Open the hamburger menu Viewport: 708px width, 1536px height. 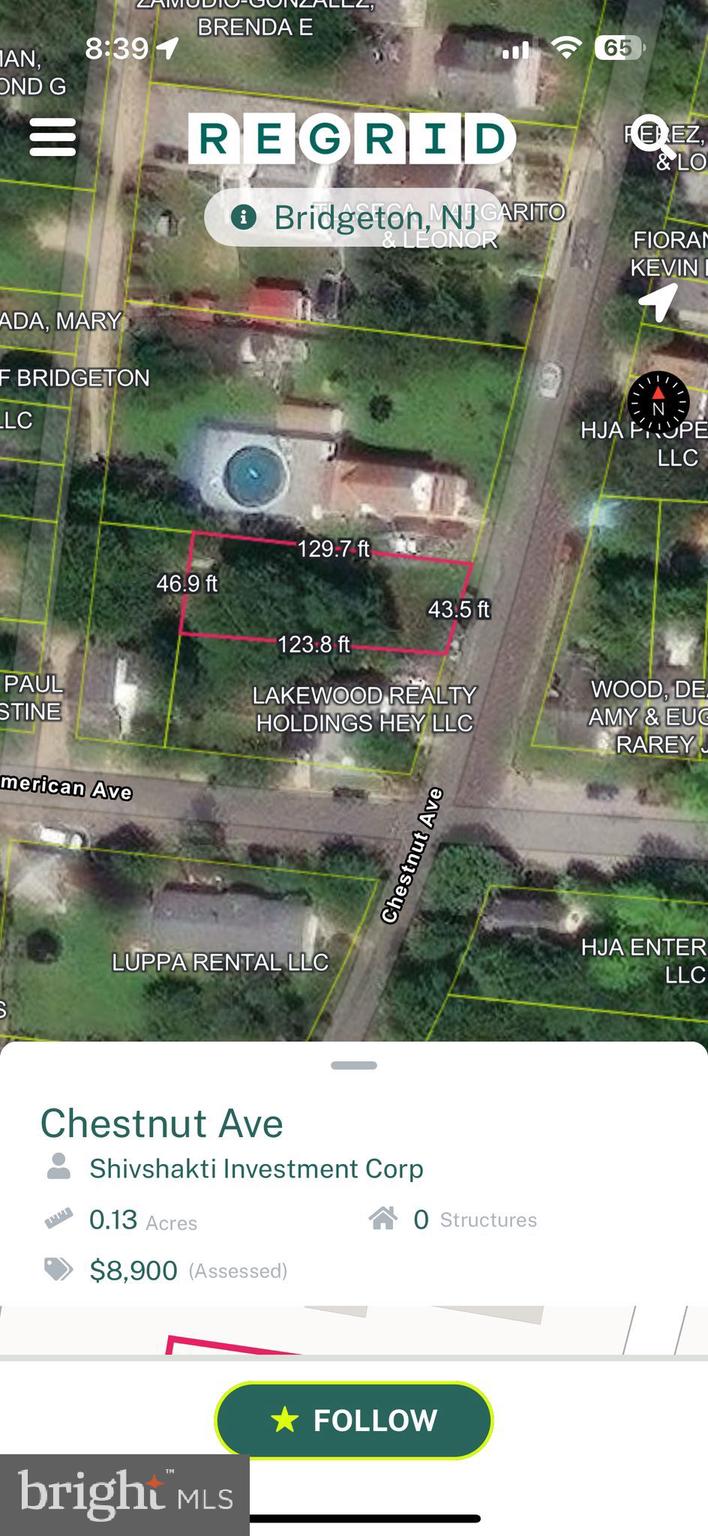tap(52, 138)
